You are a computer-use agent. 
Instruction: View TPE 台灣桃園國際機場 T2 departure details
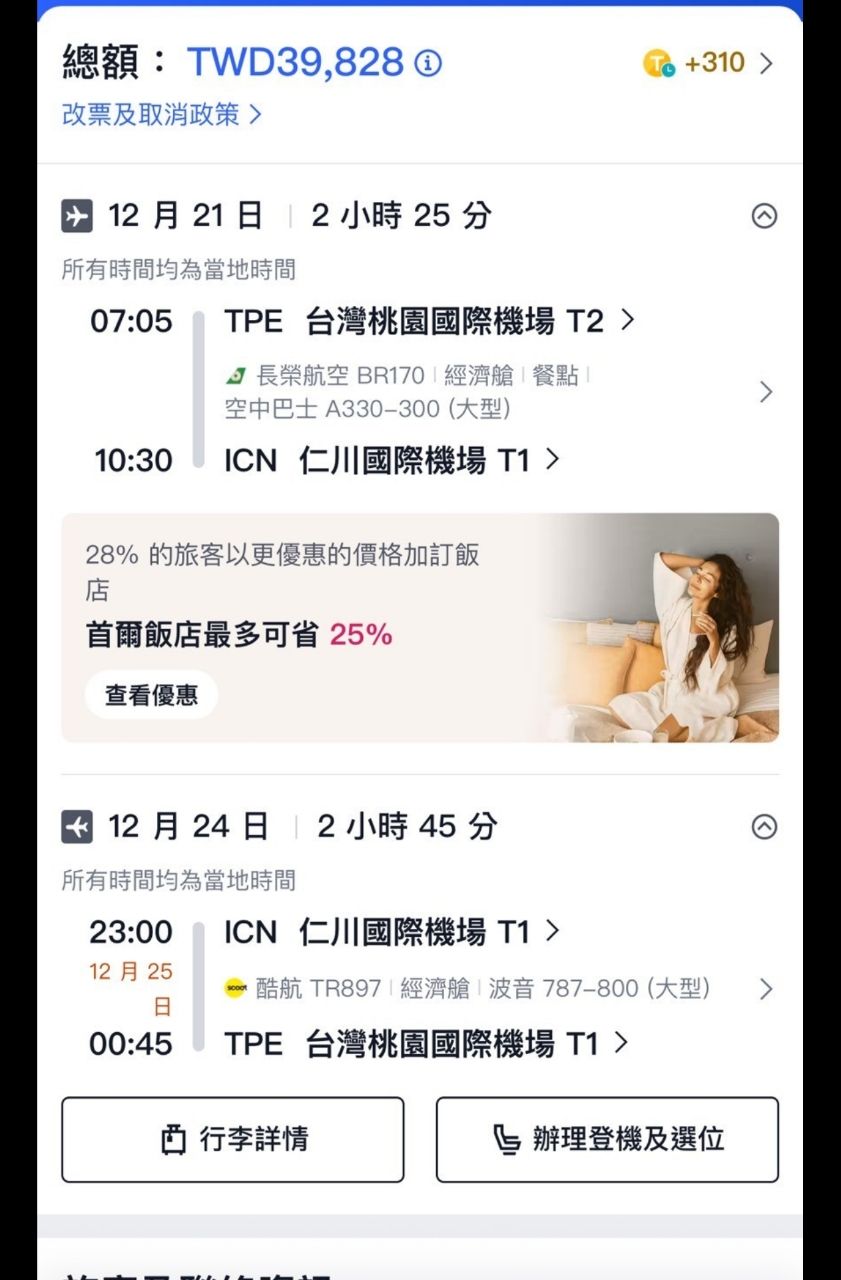pos(429,321)
